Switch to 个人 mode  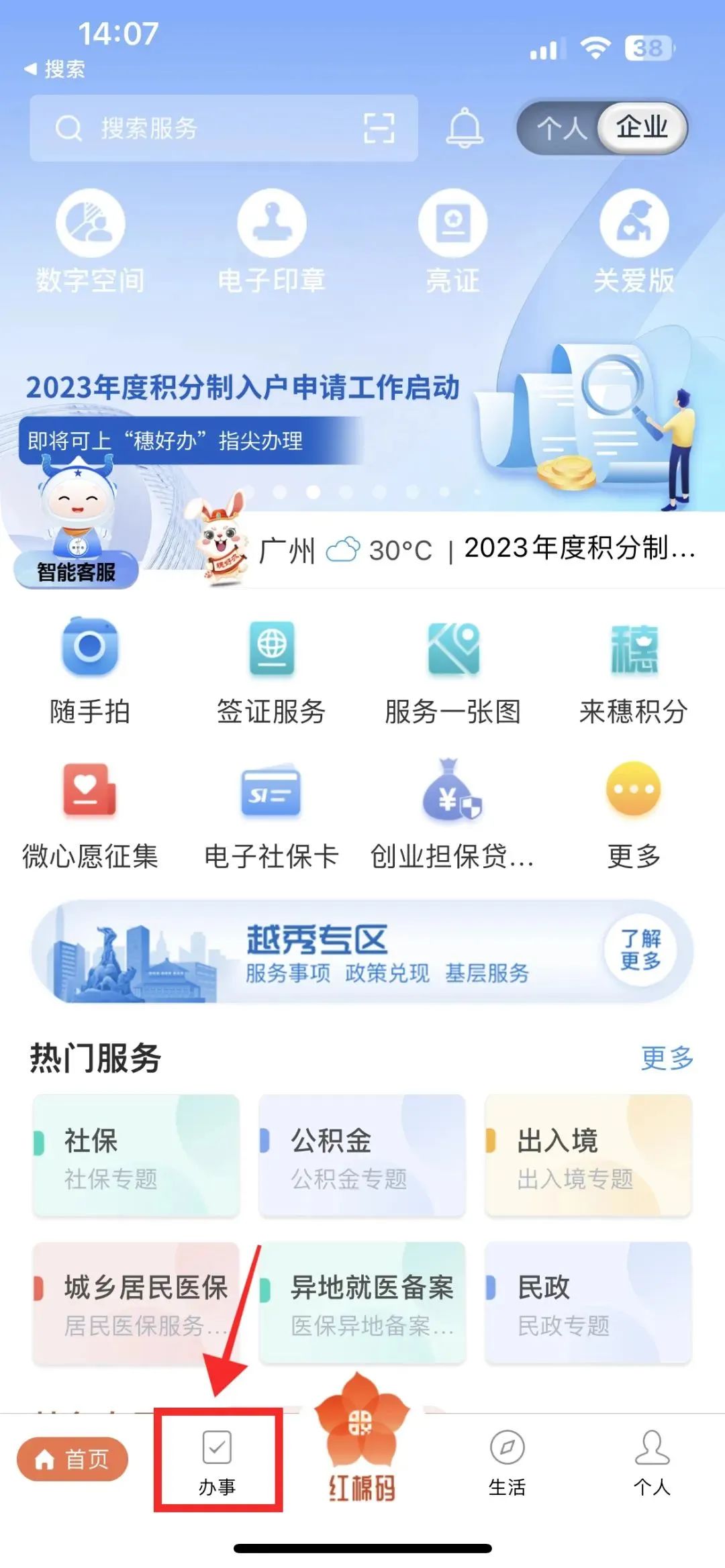(561, 127)
